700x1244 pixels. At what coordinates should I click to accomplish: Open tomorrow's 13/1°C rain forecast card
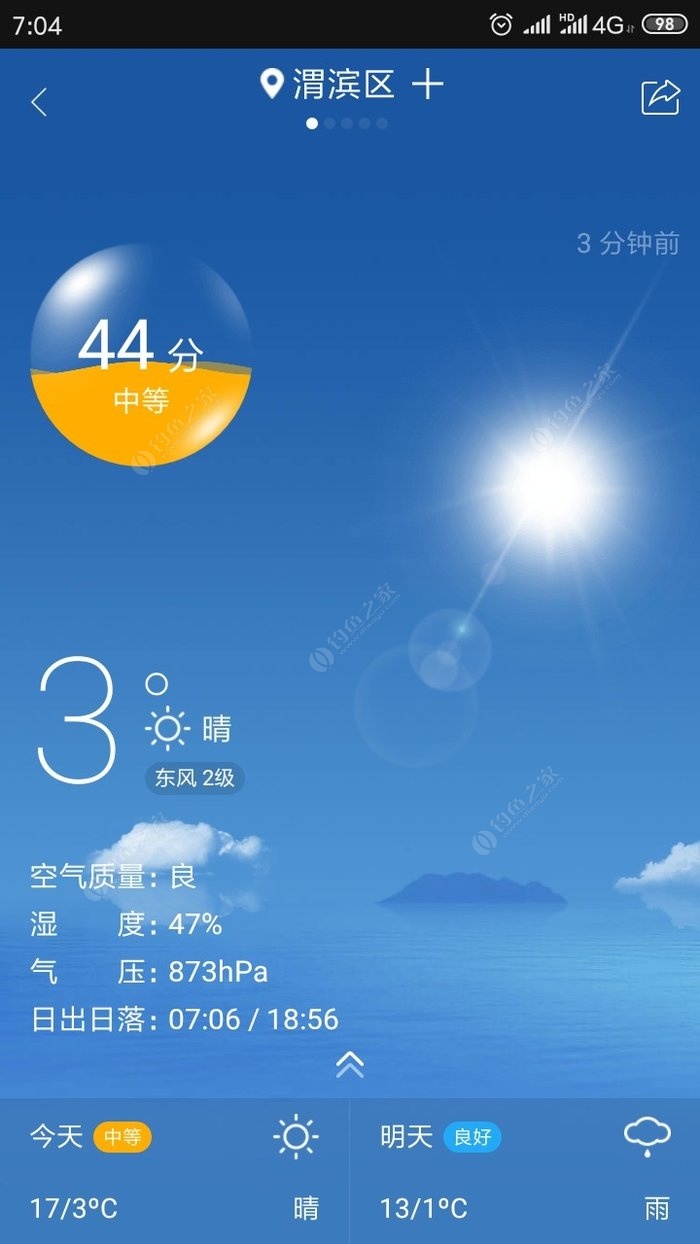tap(524, 1171)
